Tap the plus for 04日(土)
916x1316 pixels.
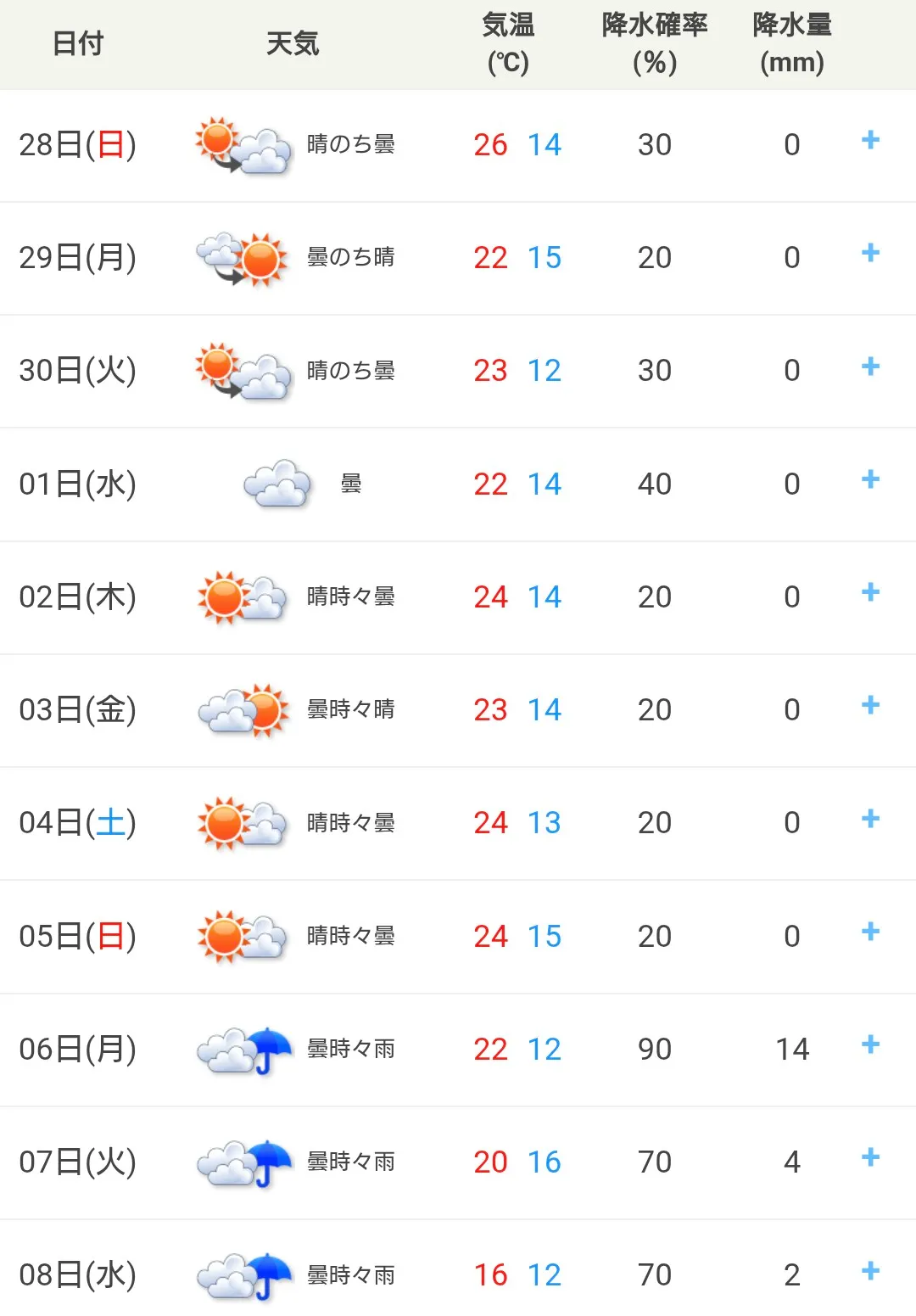(x=870, y=819)
